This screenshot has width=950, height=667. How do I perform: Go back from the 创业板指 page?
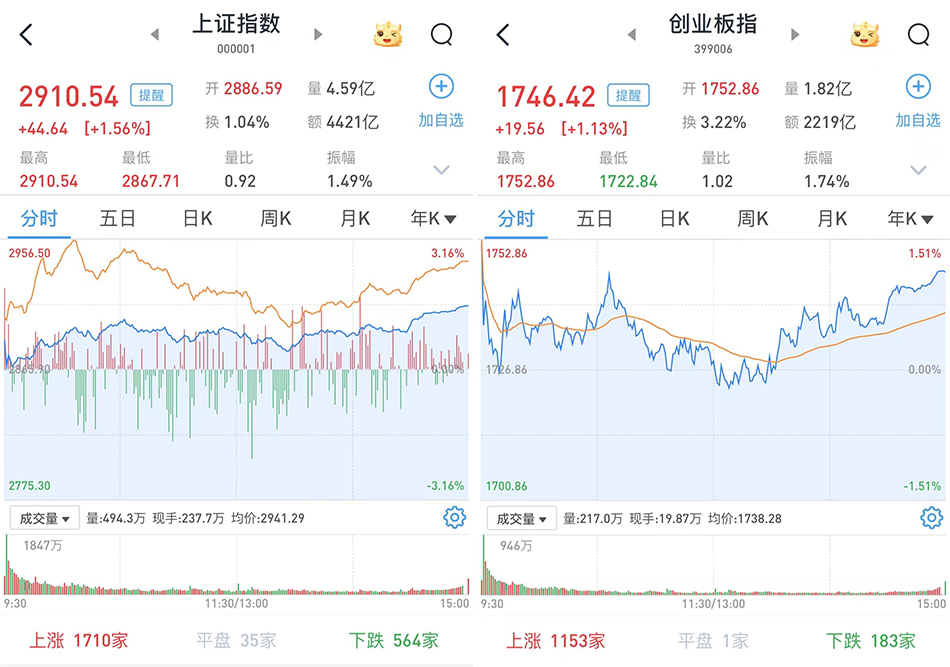pos(503,35)
